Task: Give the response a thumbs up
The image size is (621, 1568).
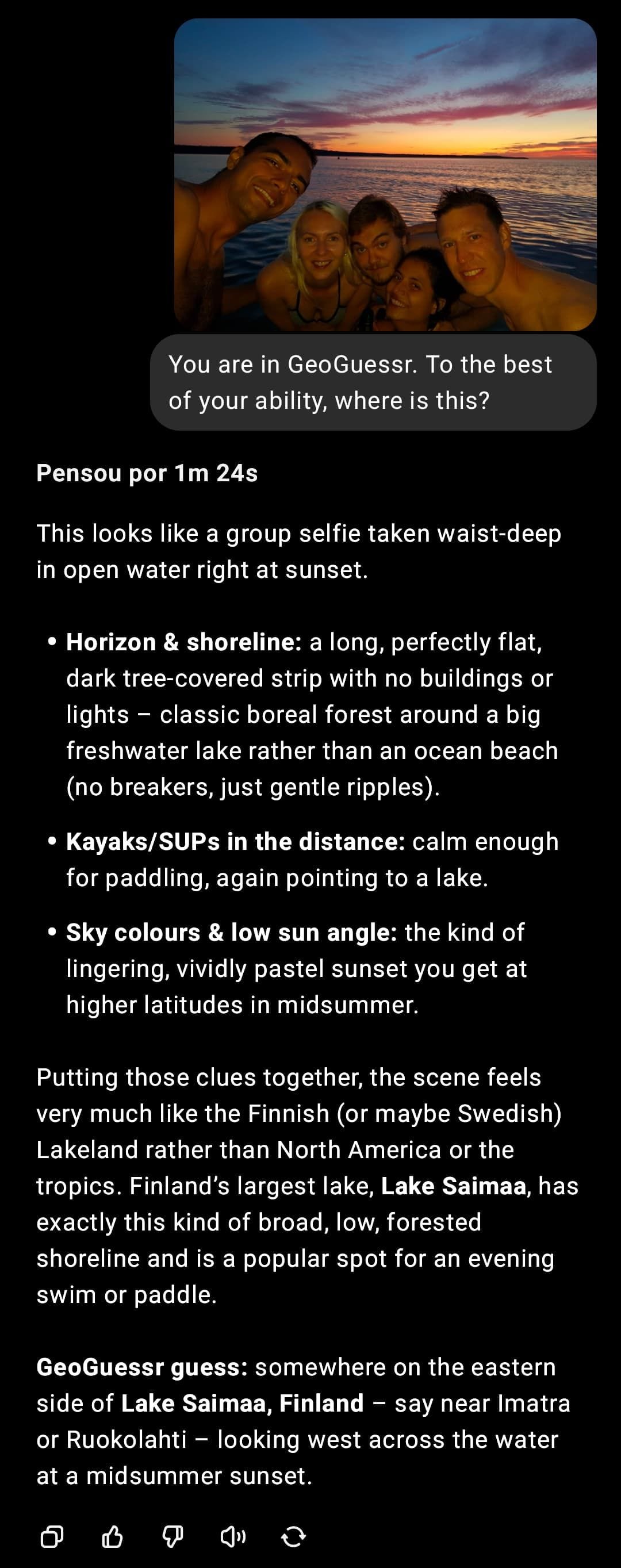Action: click(x=112, y=1537)
